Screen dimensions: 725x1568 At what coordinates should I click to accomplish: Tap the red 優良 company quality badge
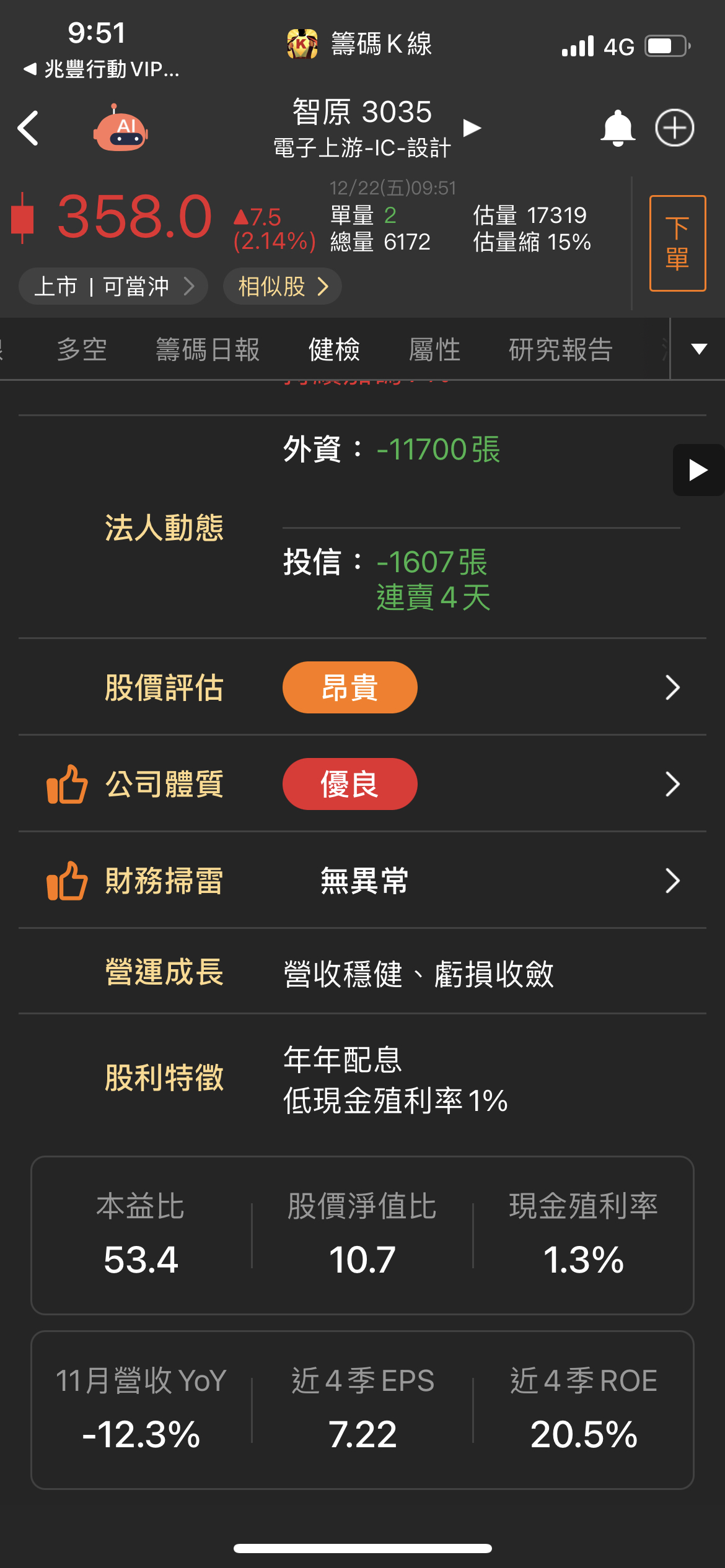coord(349,784)
